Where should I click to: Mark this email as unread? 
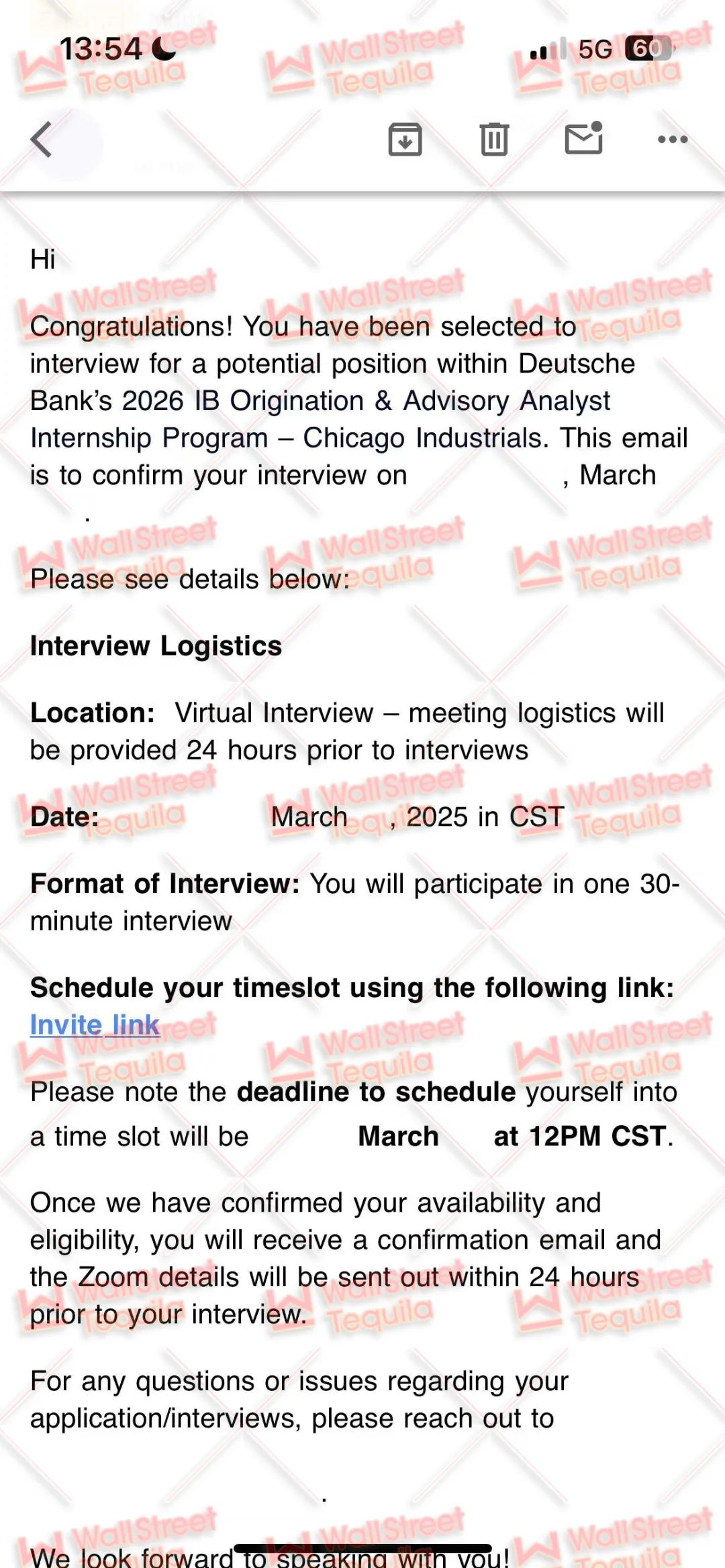583,138
